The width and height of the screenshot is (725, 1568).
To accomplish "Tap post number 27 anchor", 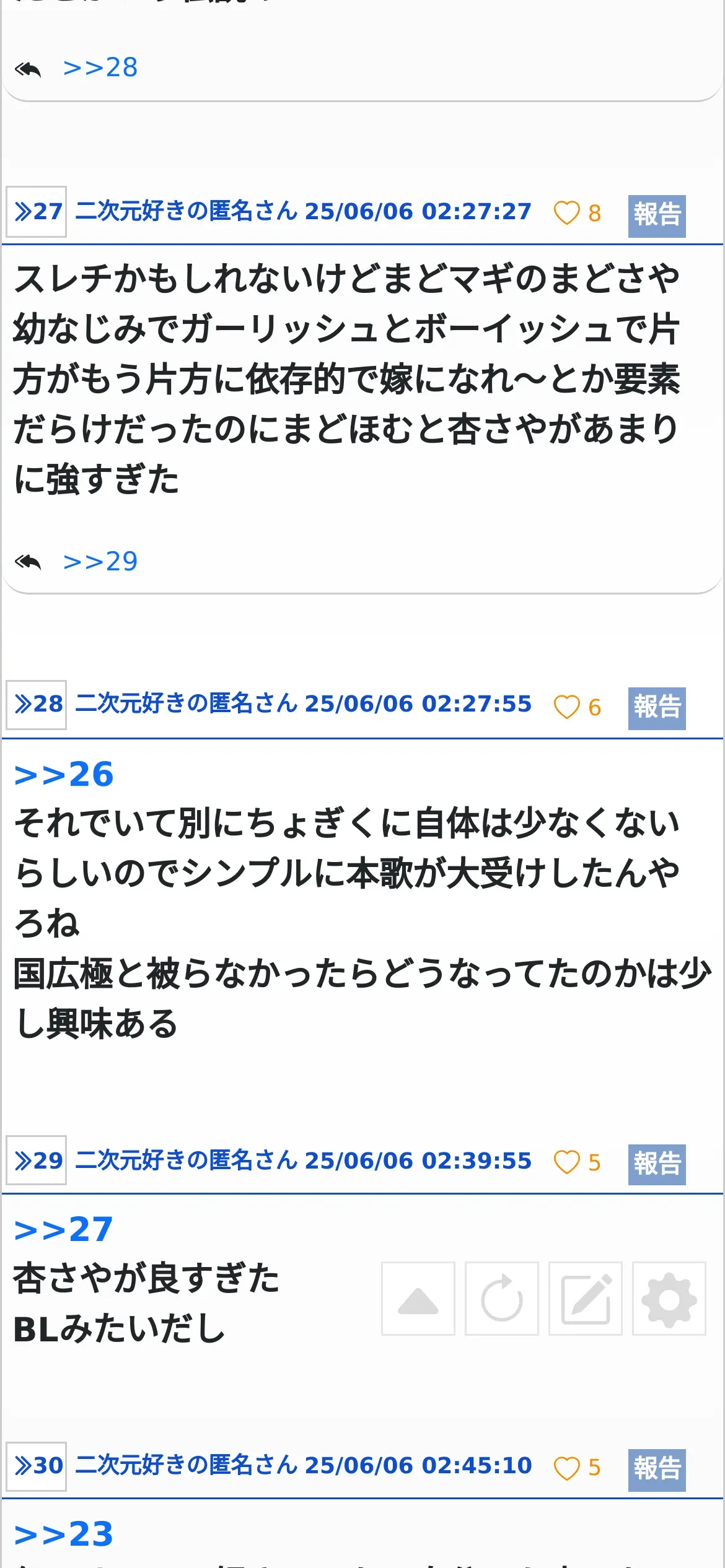I will tap(37, 212).
